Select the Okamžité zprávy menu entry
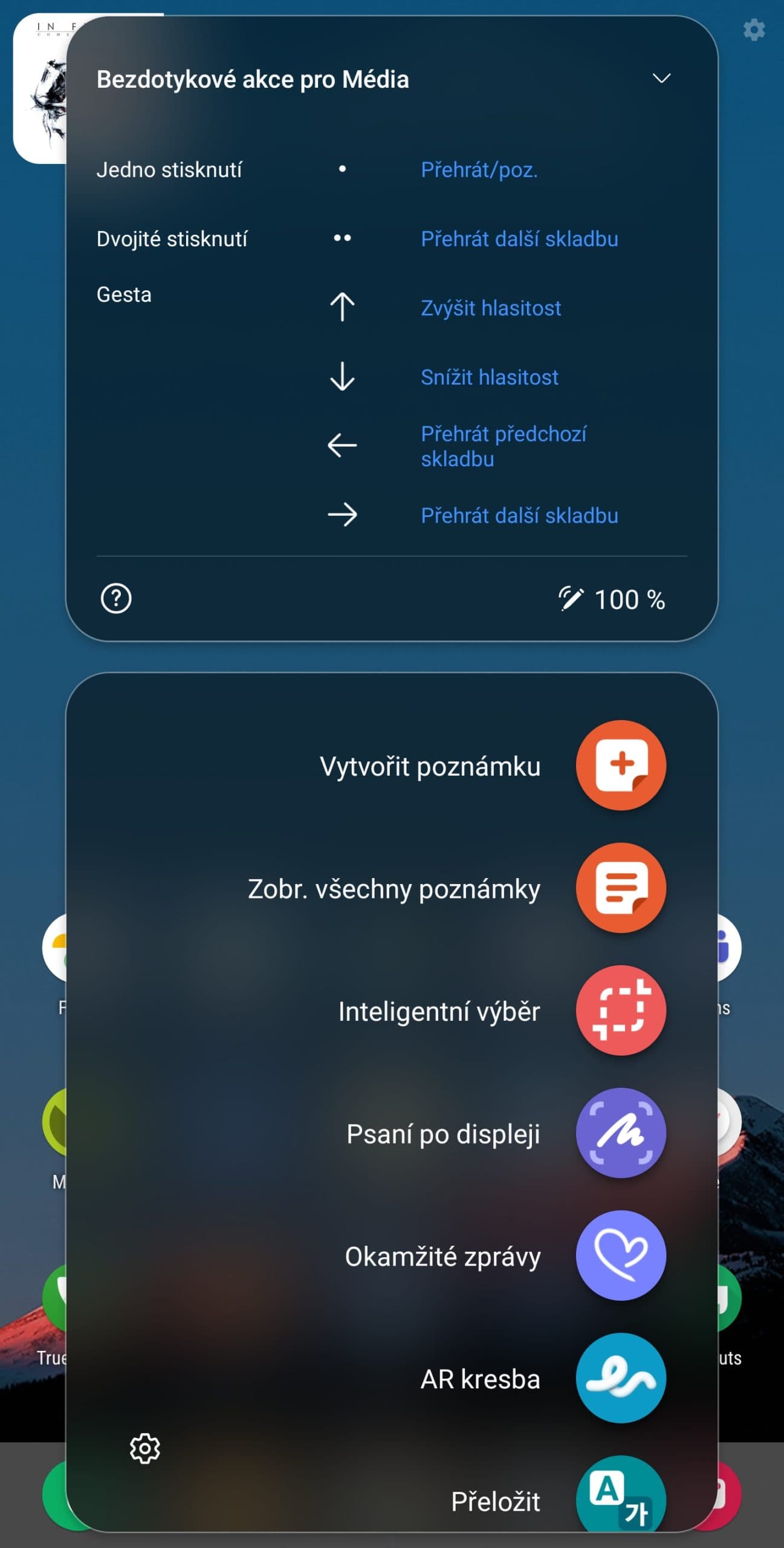Image resolution: width=784 pixels, height=1548 pixels. coord(444,1256)
